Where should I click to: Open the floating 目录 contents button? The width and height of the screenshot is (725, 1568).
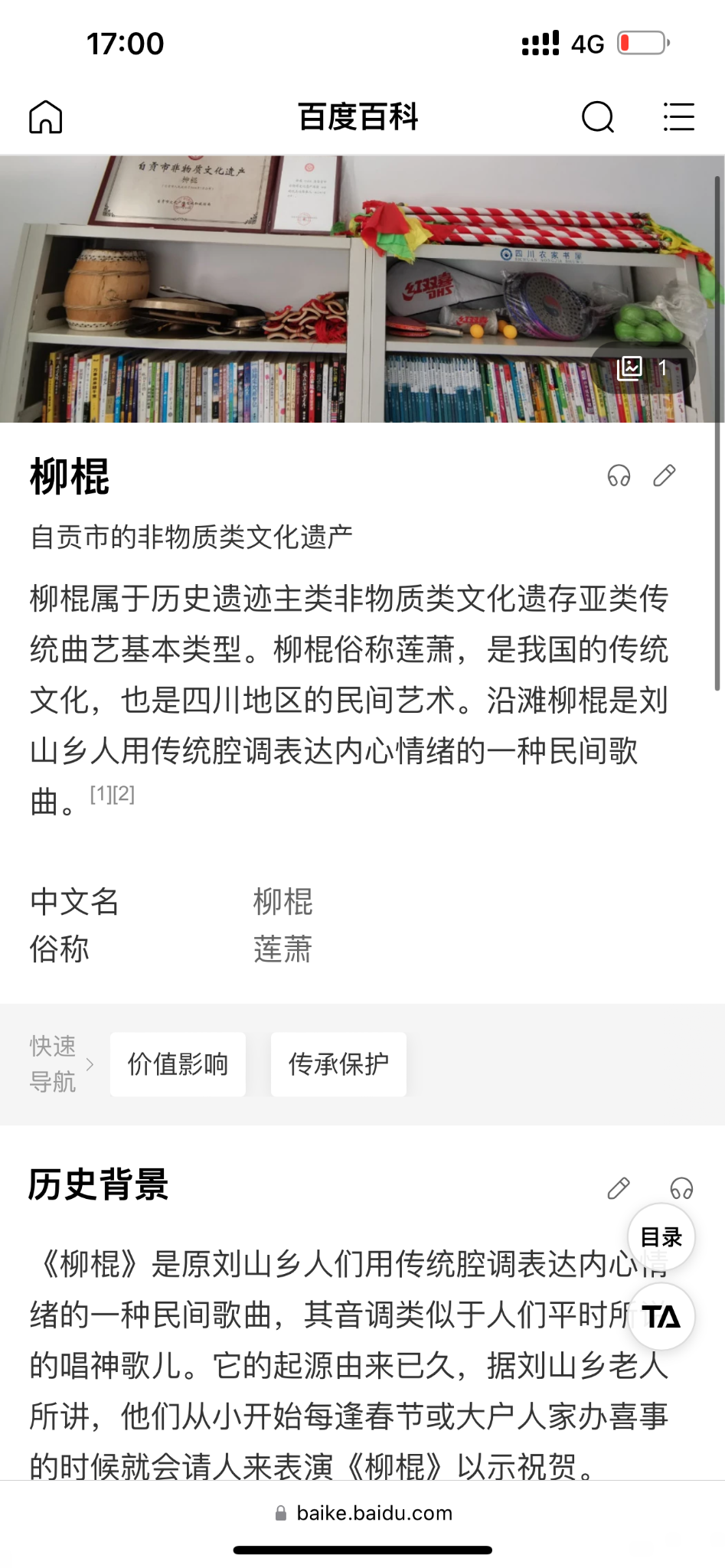coord(661,1236)
